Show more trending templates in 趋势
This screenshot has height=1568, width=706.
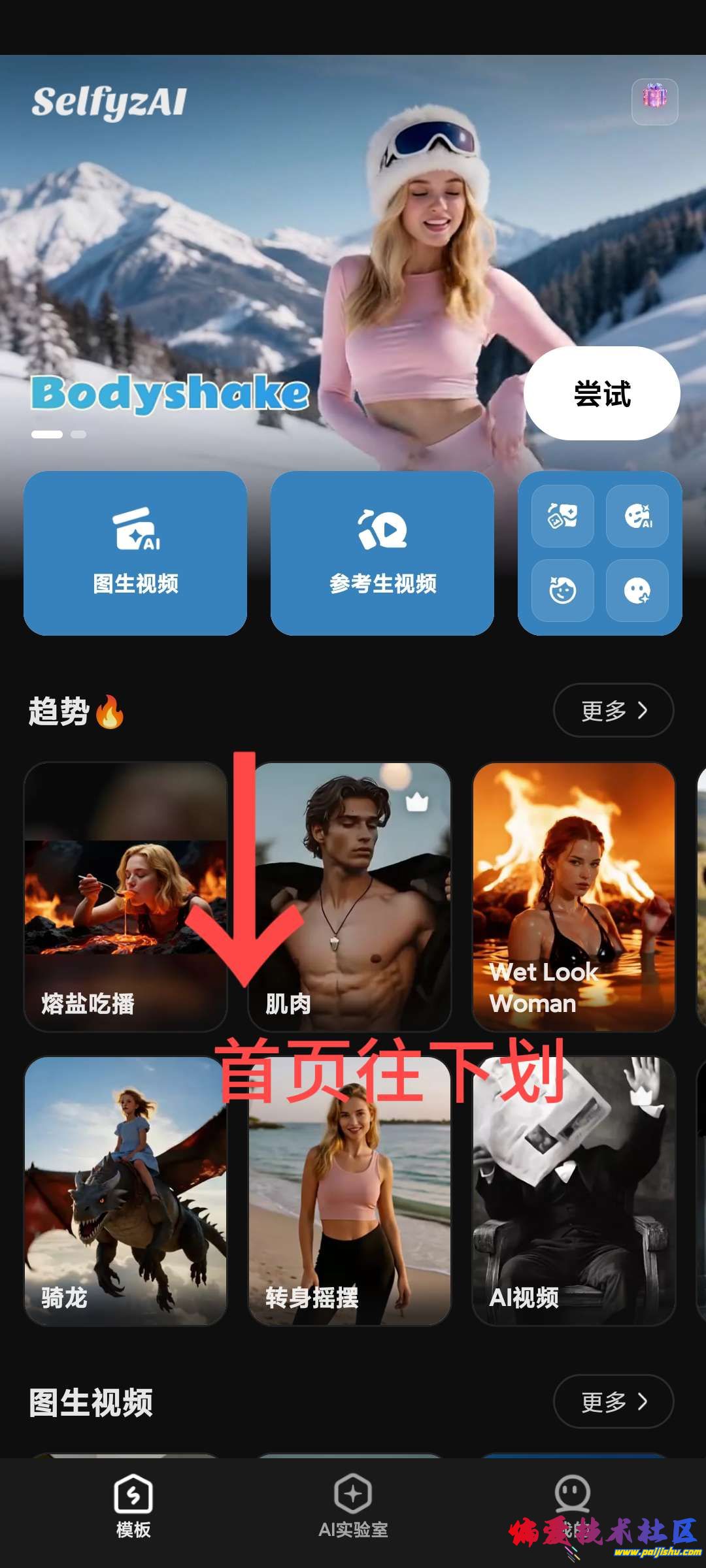(x=613, y=710)
